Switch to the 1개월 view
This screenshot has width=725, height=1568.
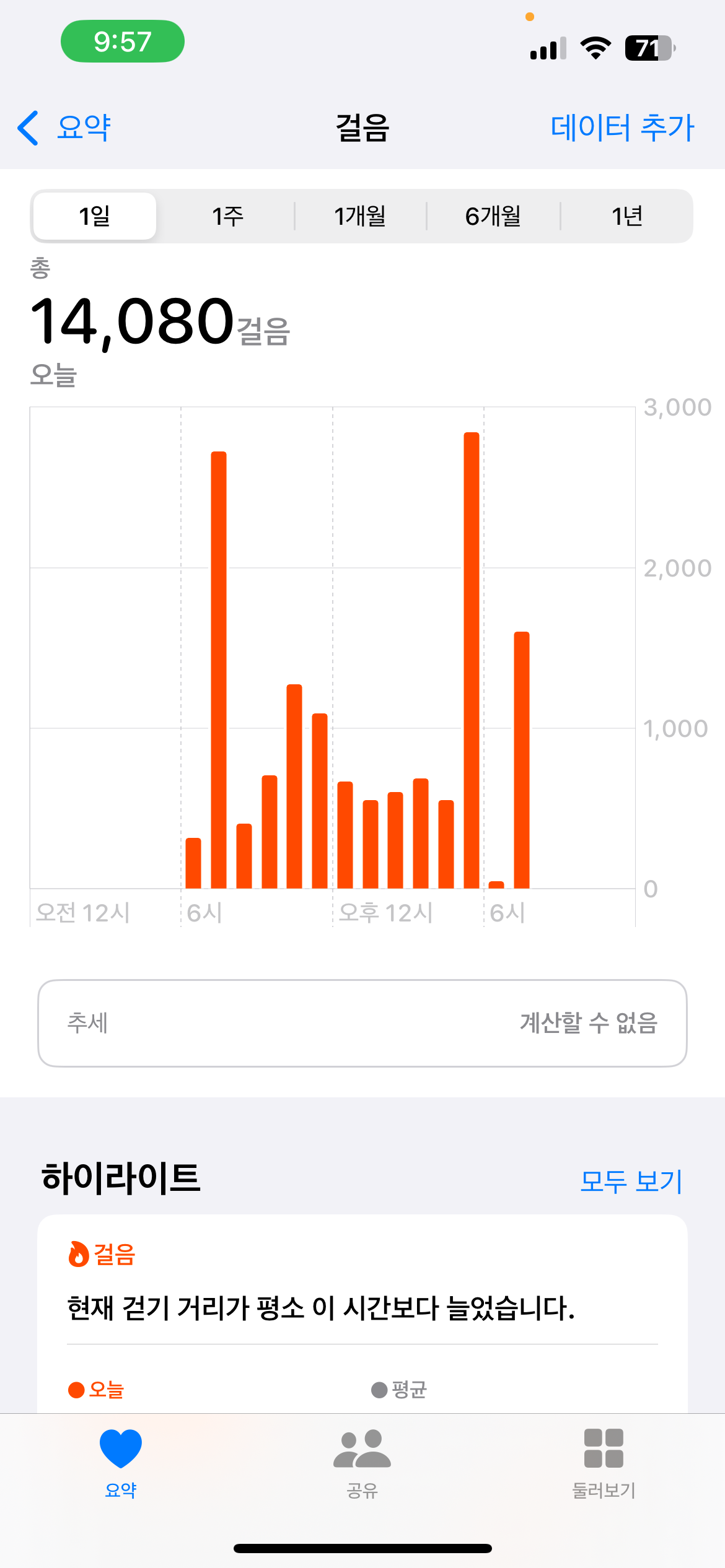pyautogui.click(x=360, y=216)
